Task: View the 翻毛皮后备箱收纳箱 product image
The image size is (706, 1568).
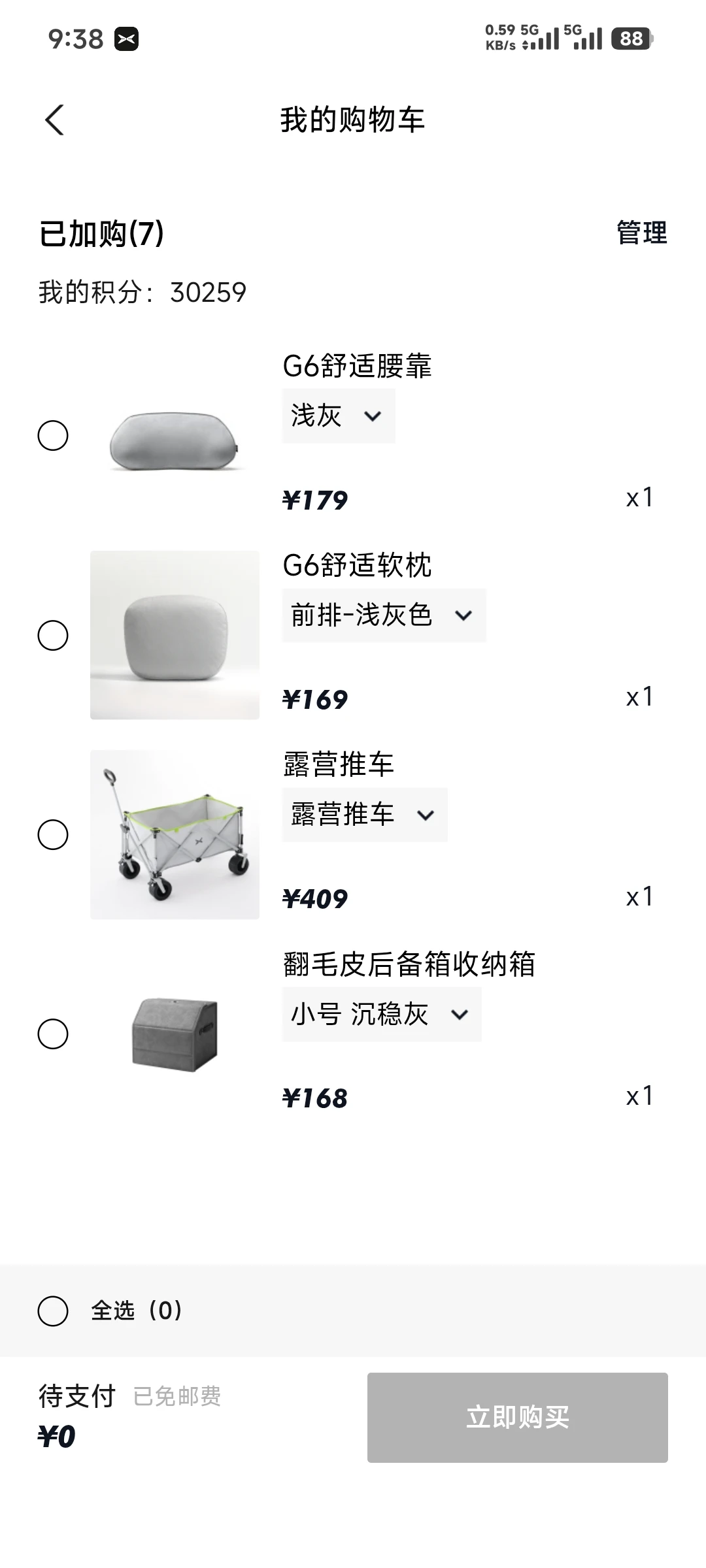Action: 175,1034
